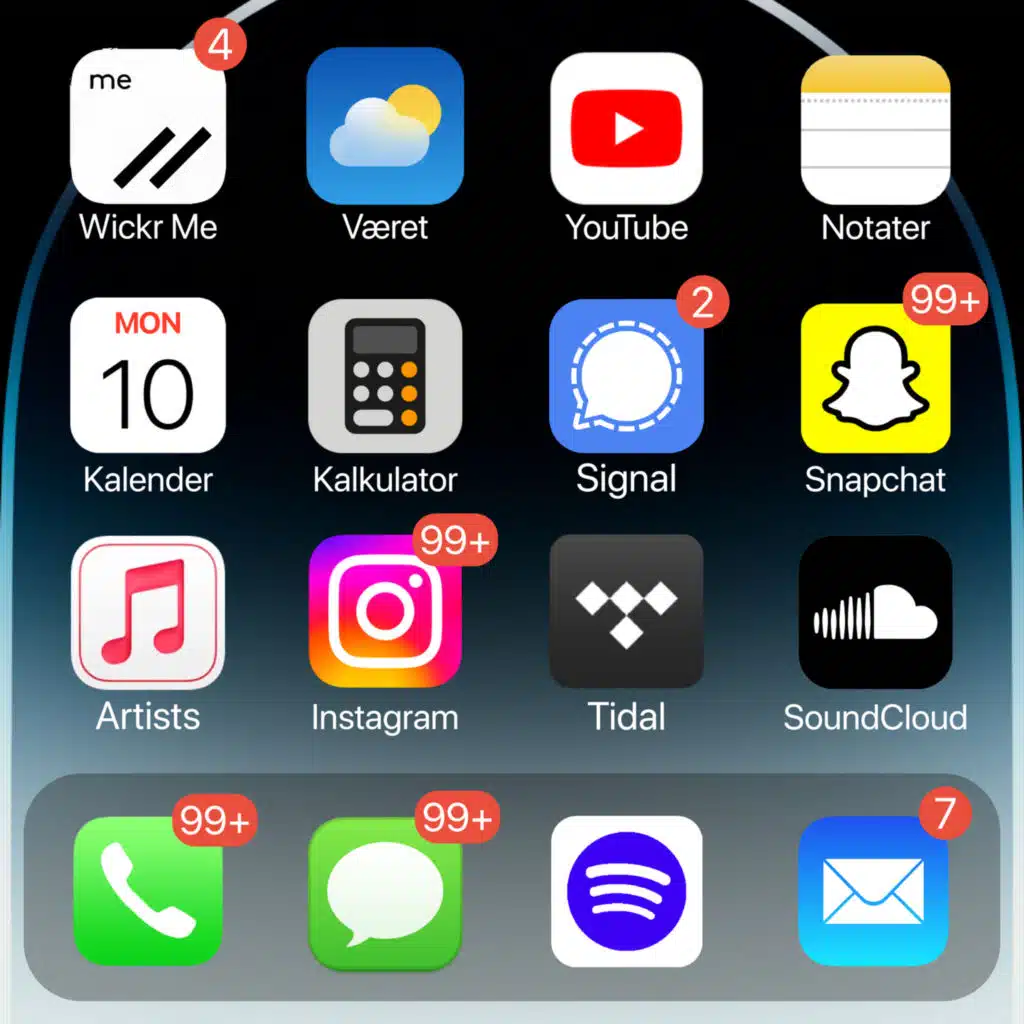Launch Spotify from the dock

pos(626,891)
